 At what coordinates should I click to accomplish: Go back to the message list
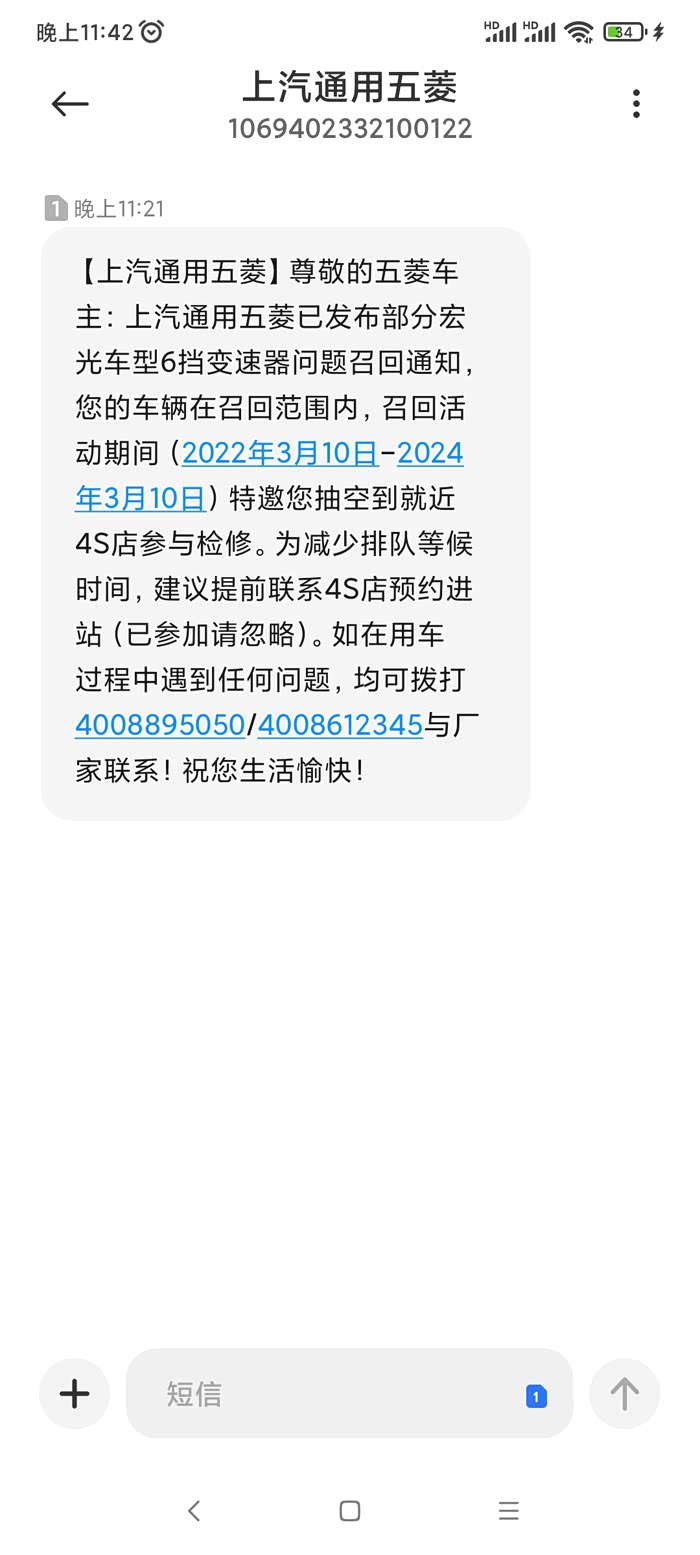click(x=70, y=104)
